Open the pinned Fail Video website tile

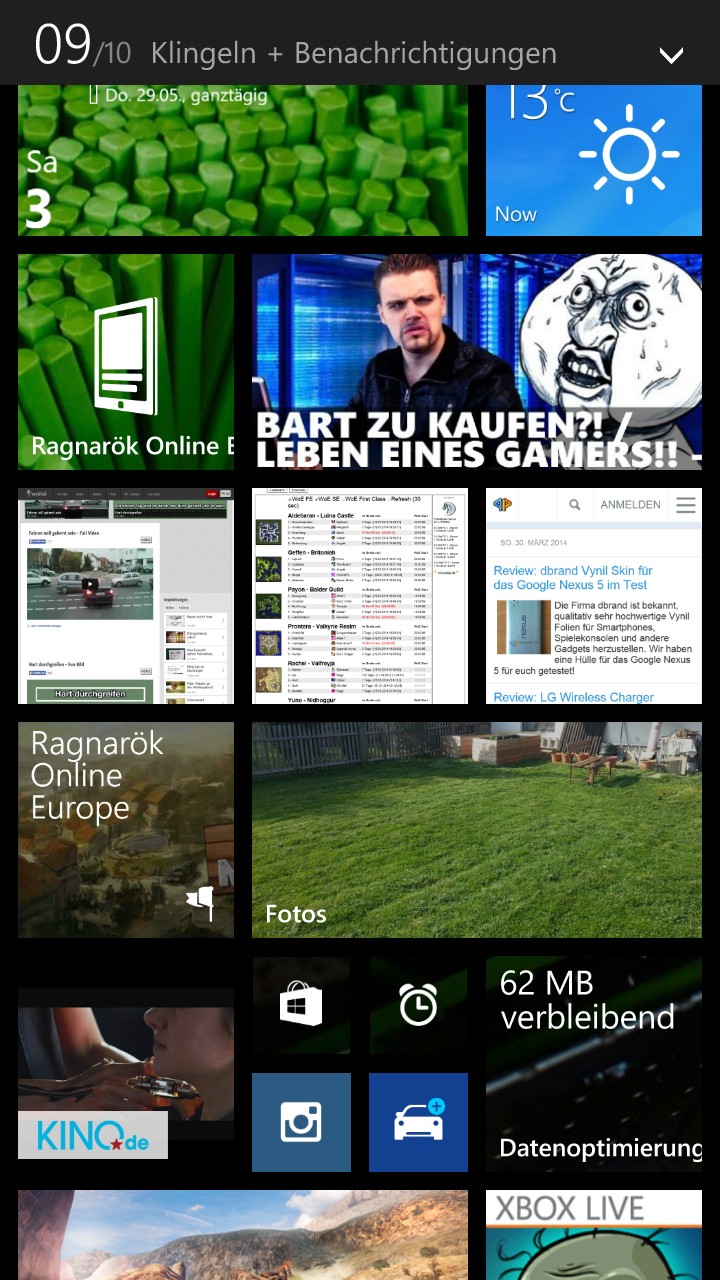click(x=126, y=596)
